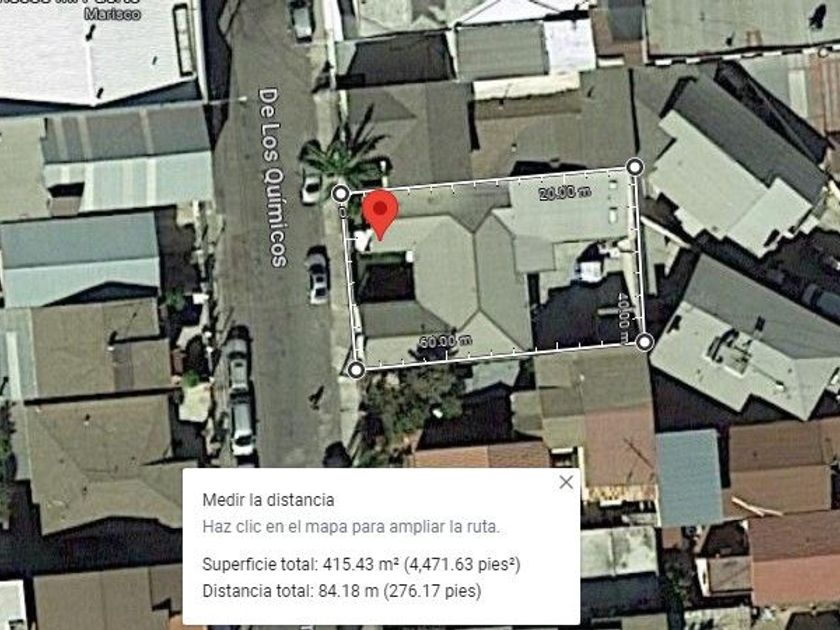This screenshot has height=630, width=840.
Task: Close the Medir la distancia panel
Action: point(566,482)
